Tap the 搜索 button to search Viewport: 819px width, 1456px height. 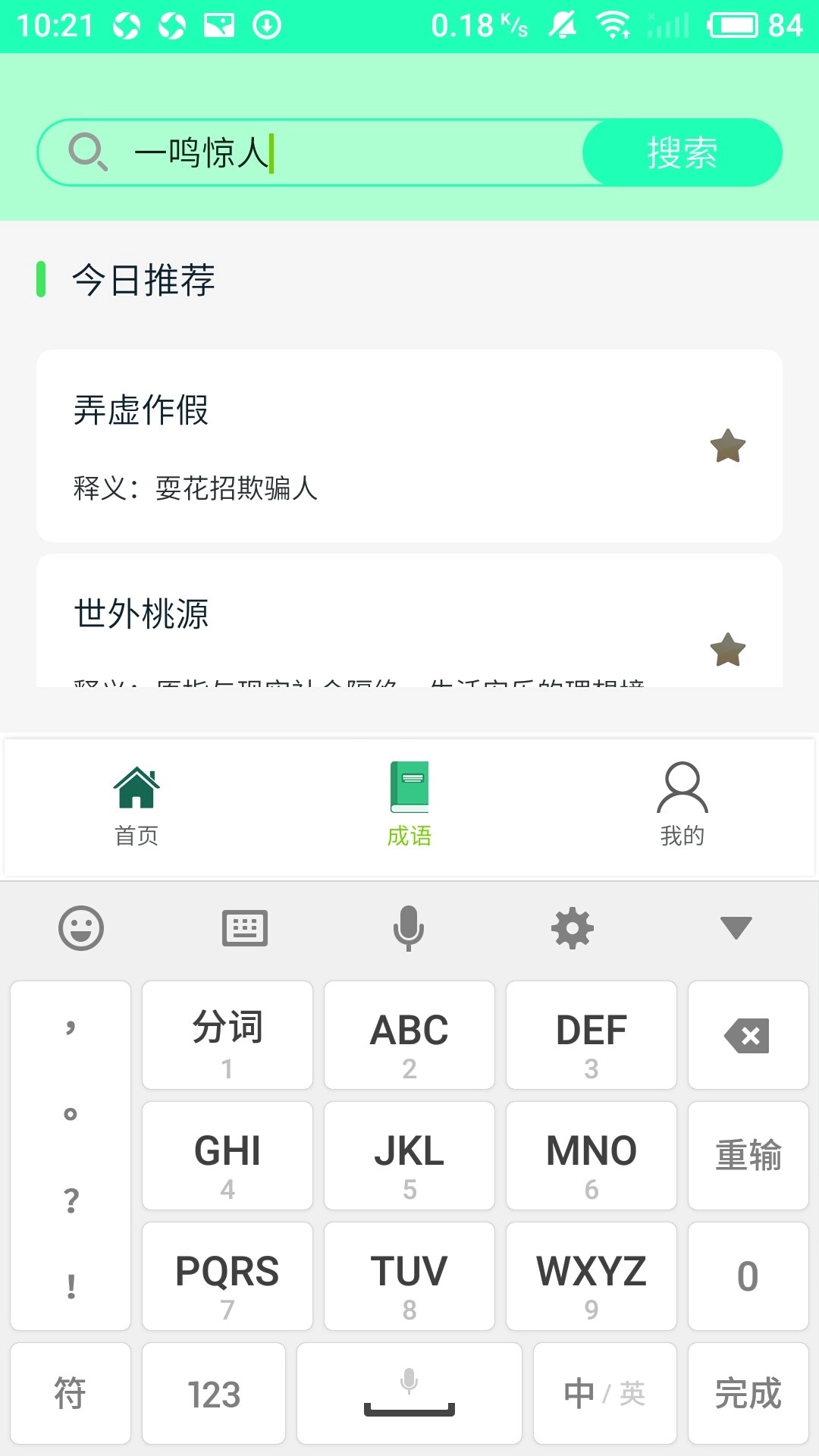(682, 152)
